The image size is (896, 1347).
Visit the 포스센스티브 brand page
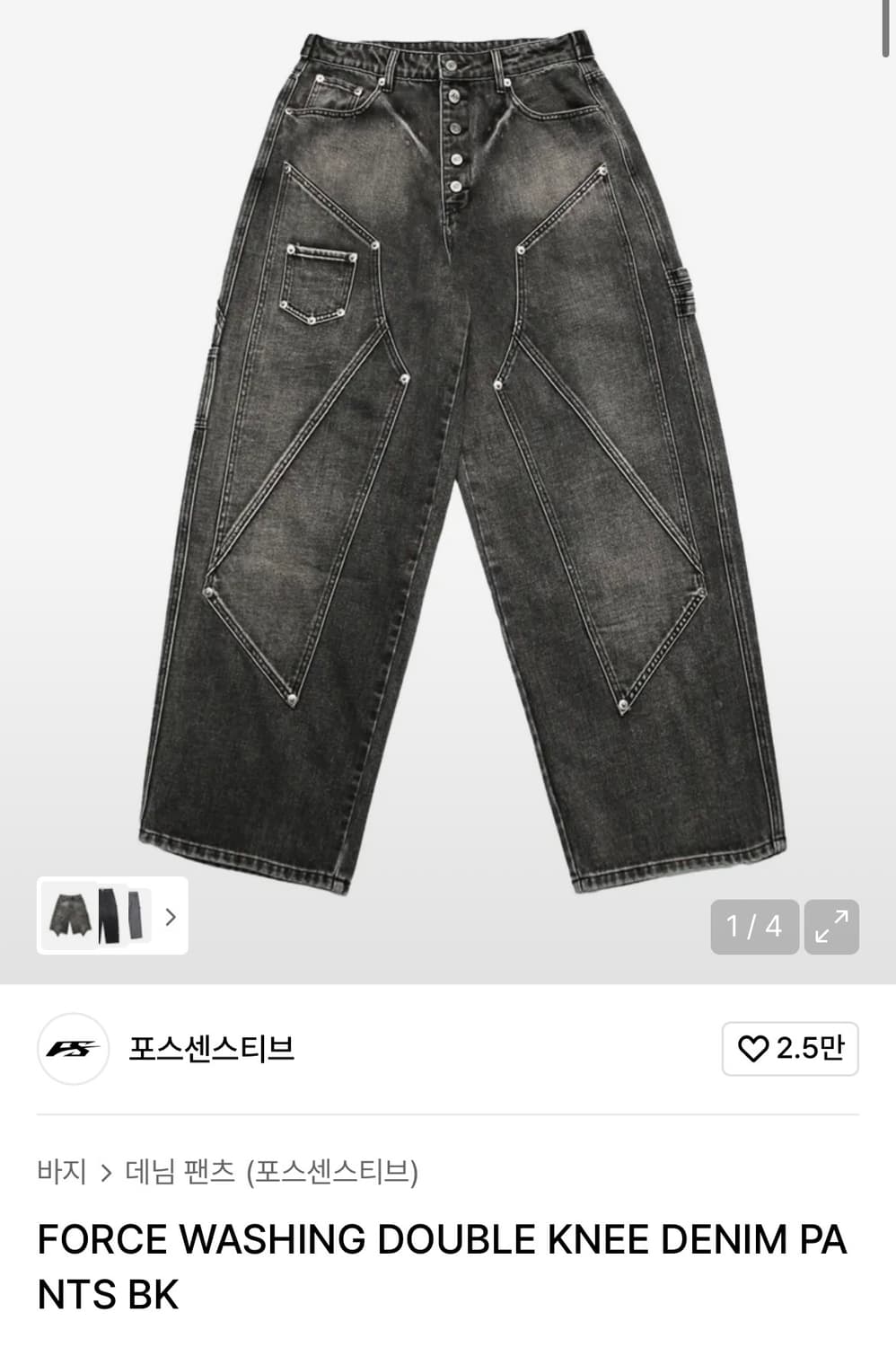211,1047
